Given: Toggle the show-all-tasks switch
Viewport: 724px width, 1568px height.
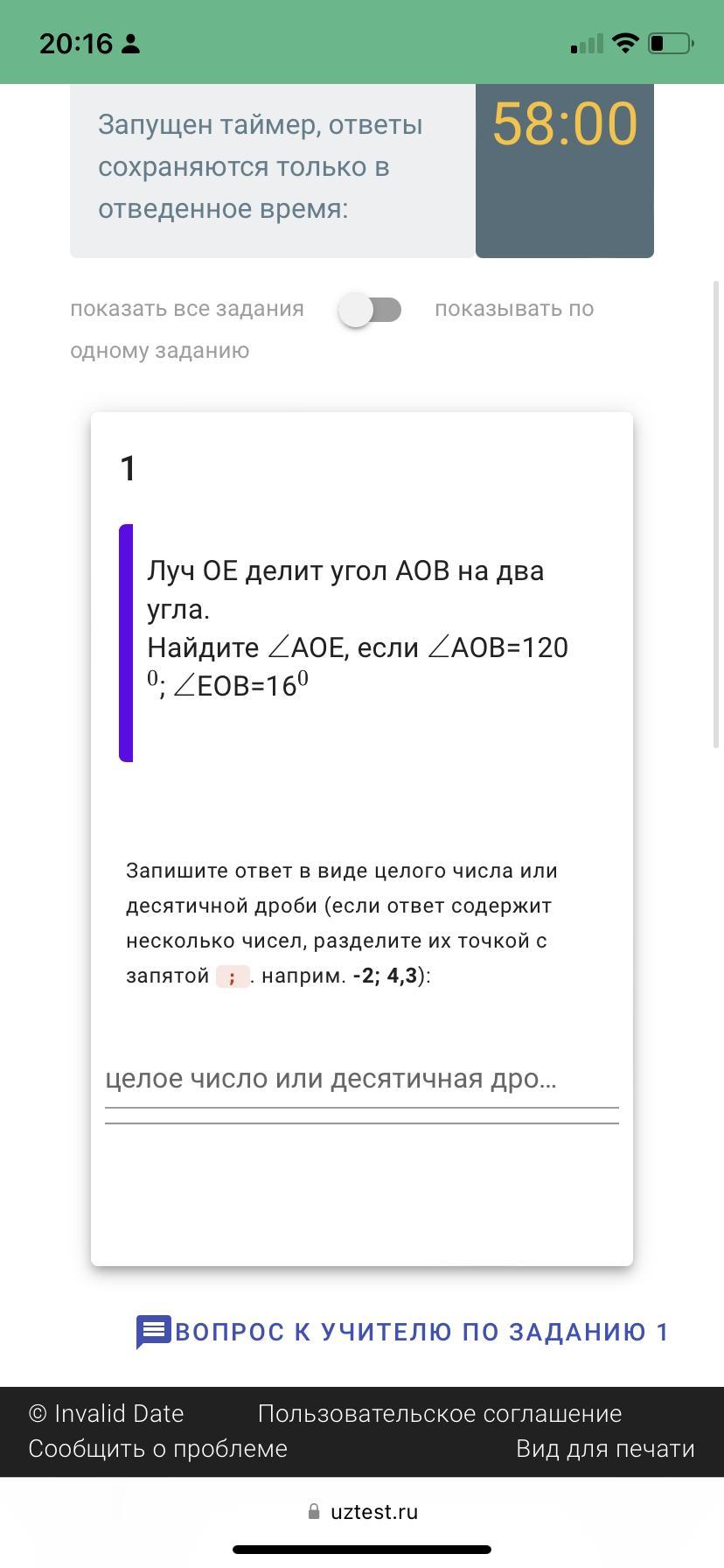Looking at the screenshot, I should click(x=370, y=310).
